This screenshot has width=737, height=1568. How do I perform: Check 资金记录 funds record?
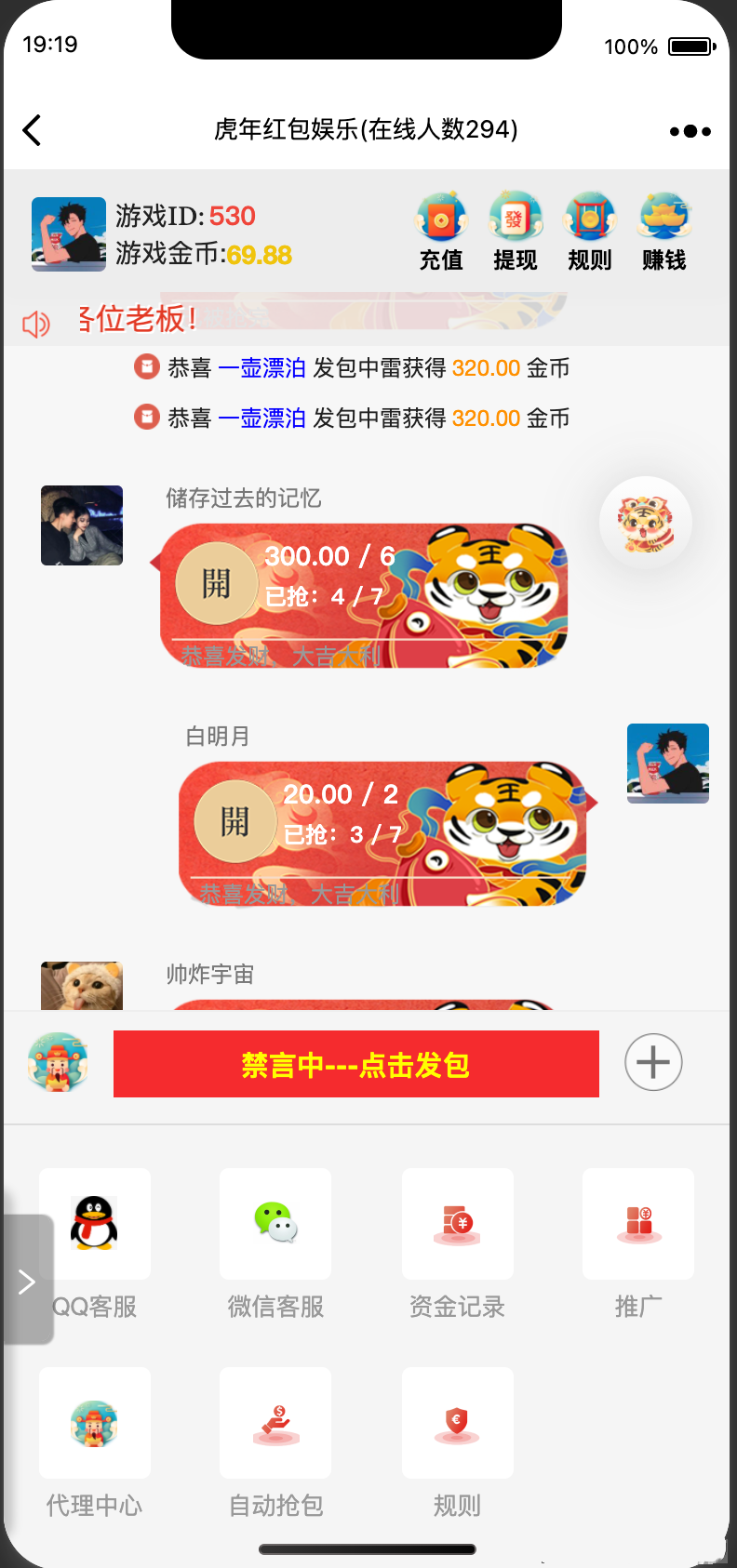457,1223
